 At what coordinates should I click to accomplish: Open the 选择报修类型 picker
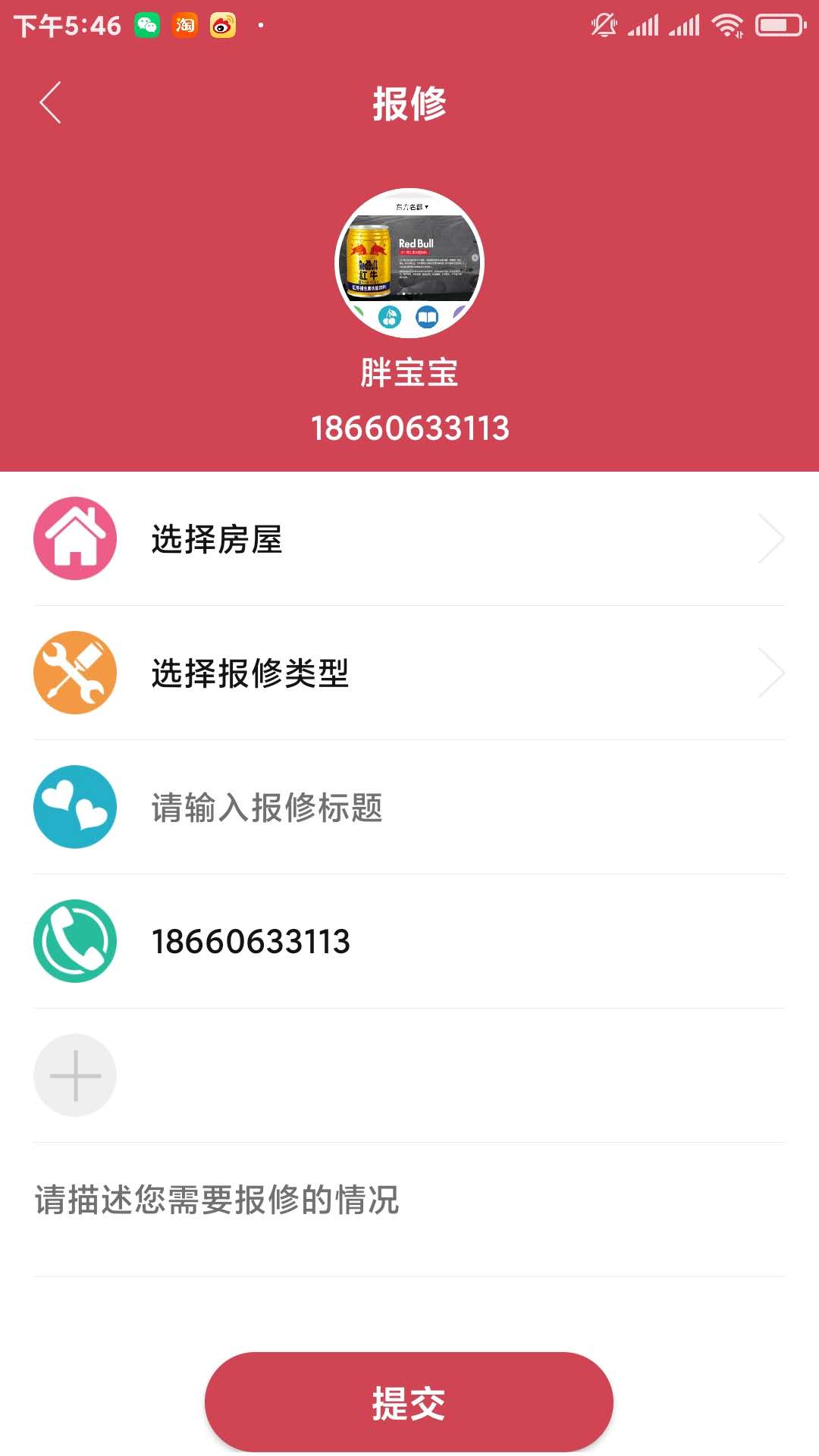(x=409, y=673)
